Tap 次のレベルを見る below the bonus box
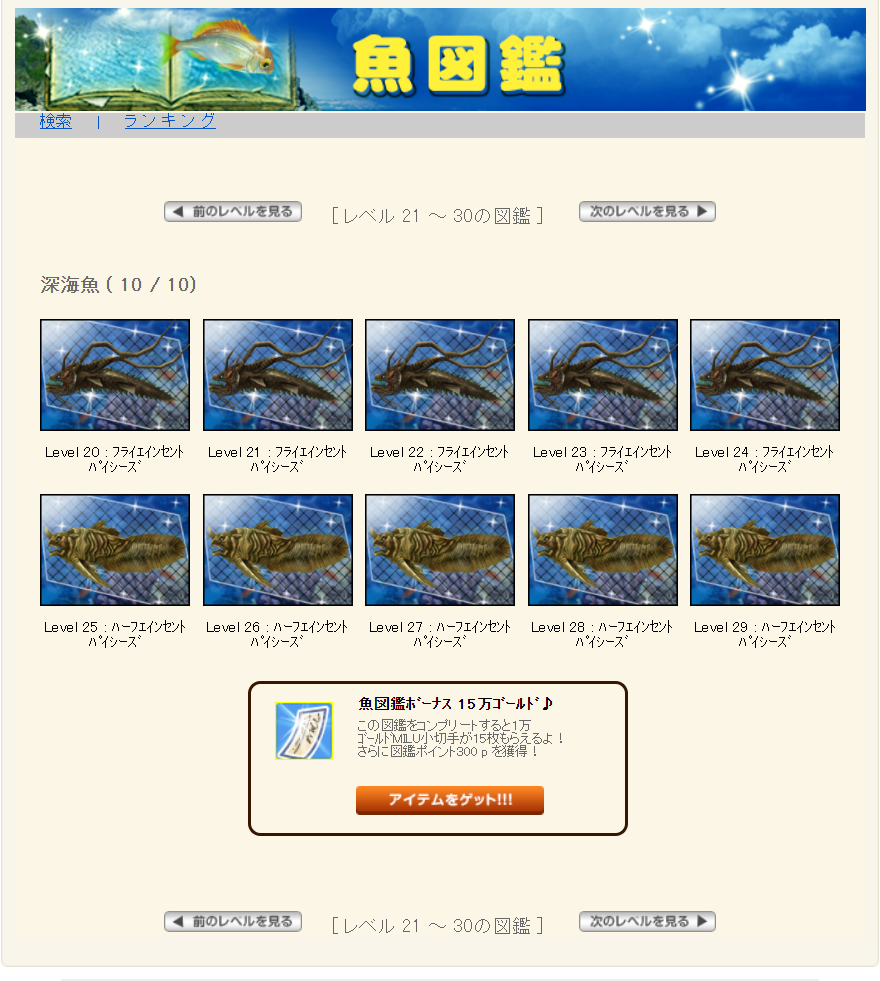Viewport: 880px width, 981px height. (647, 922)
